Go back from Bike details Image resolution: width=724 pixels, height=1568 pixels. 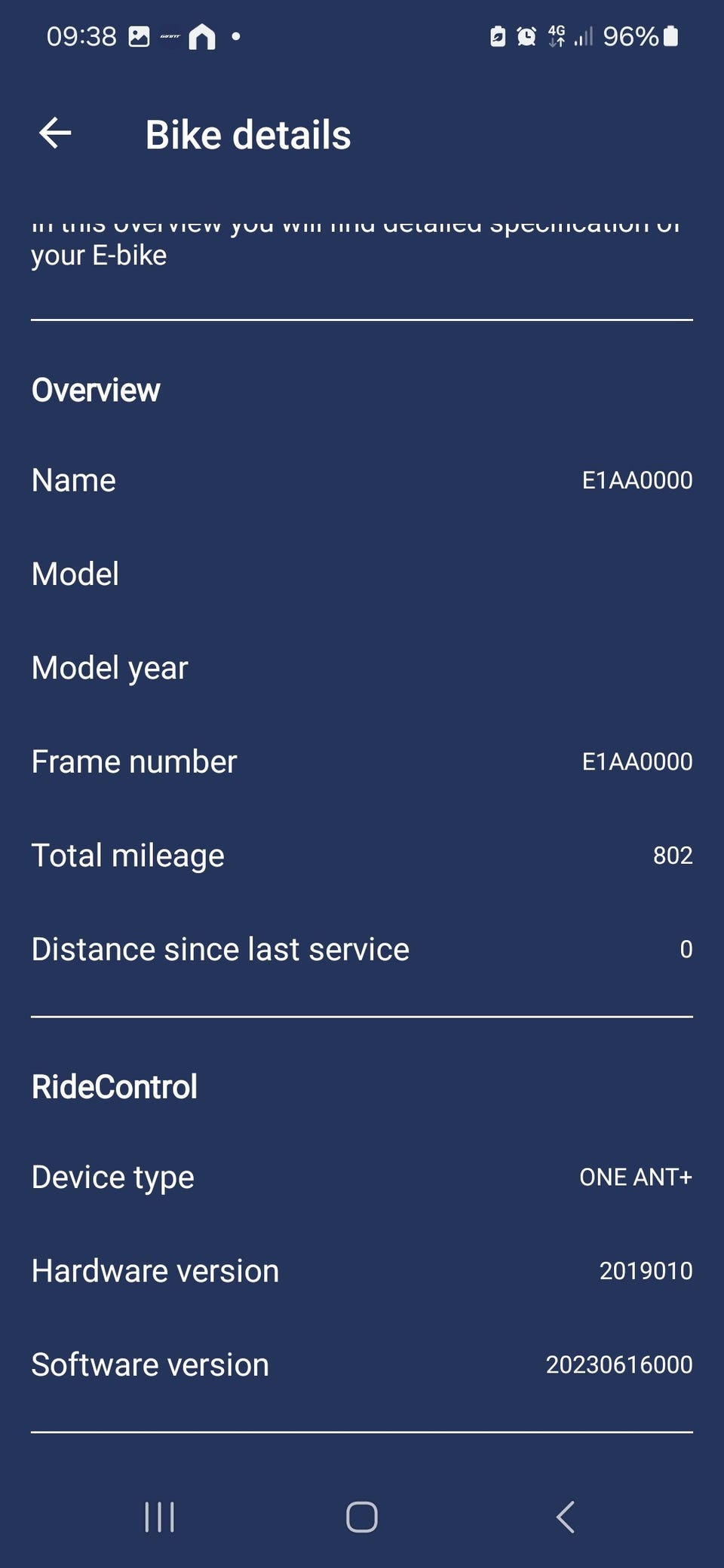(55, 134)
